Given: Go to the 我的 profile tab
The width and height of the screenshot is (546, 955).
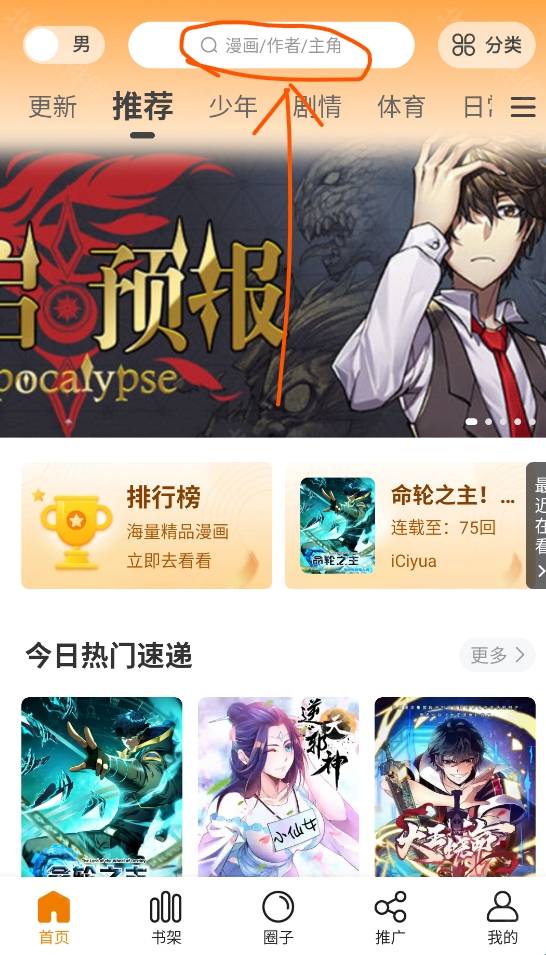Looking at the screenshot, I should [503, 918].
